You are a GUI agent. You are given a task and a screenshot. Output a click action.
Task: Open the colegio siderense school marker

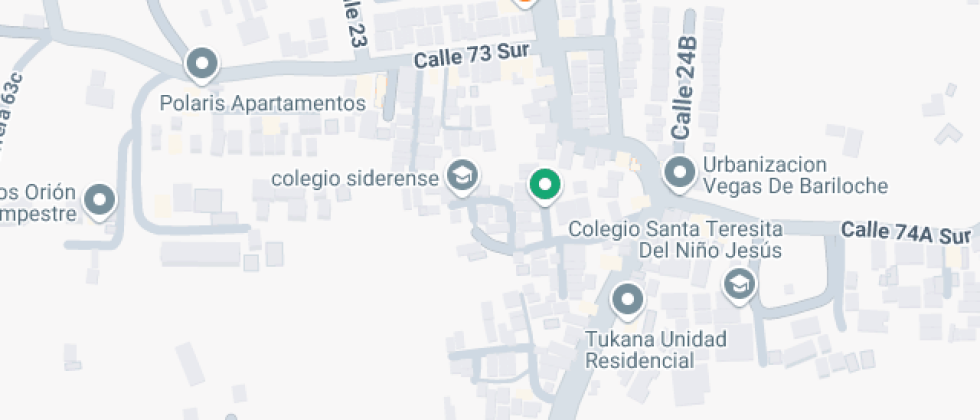pos(462,177)
